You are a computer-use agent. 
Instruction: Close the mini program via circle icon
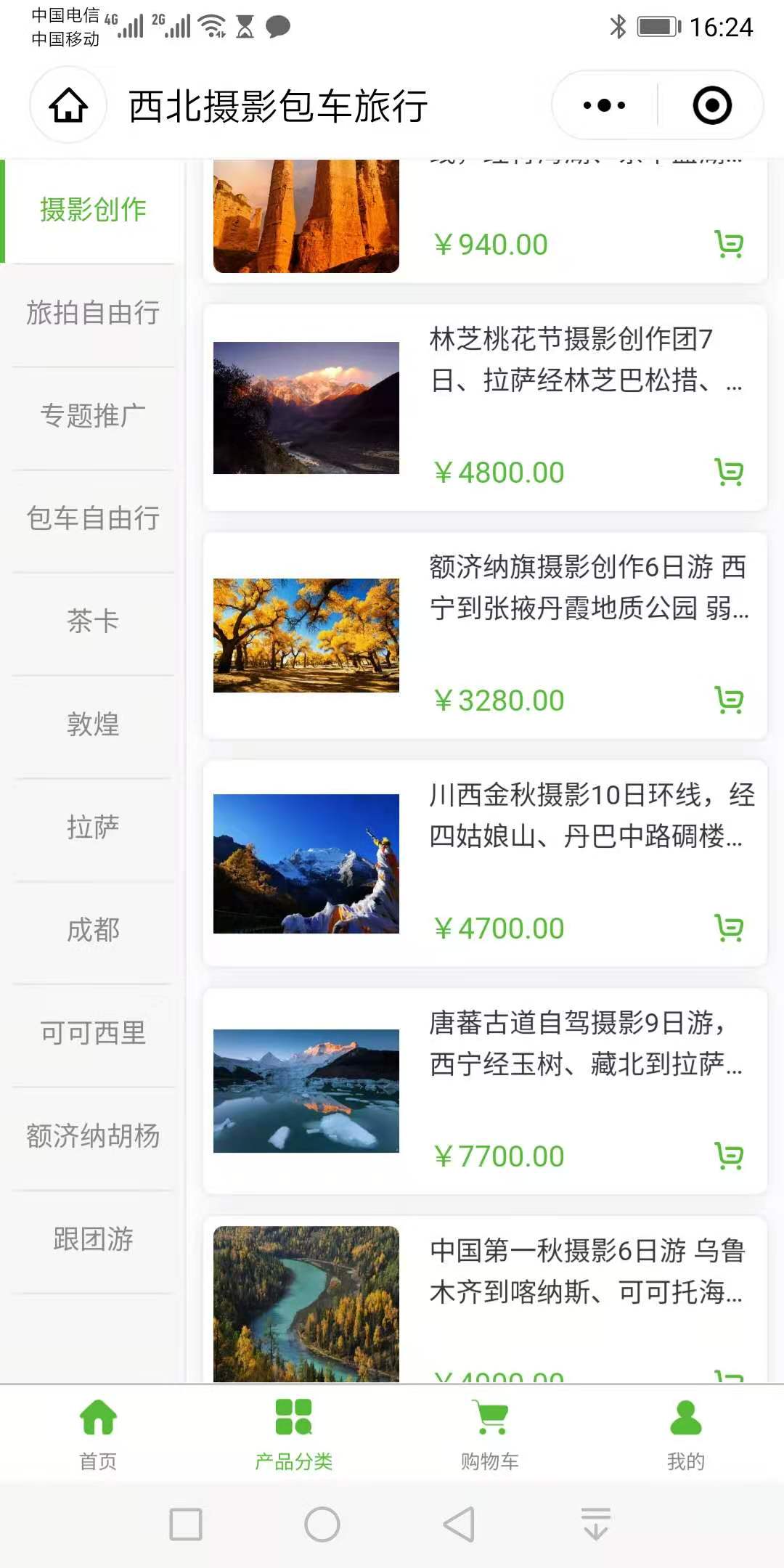[711, 105]
